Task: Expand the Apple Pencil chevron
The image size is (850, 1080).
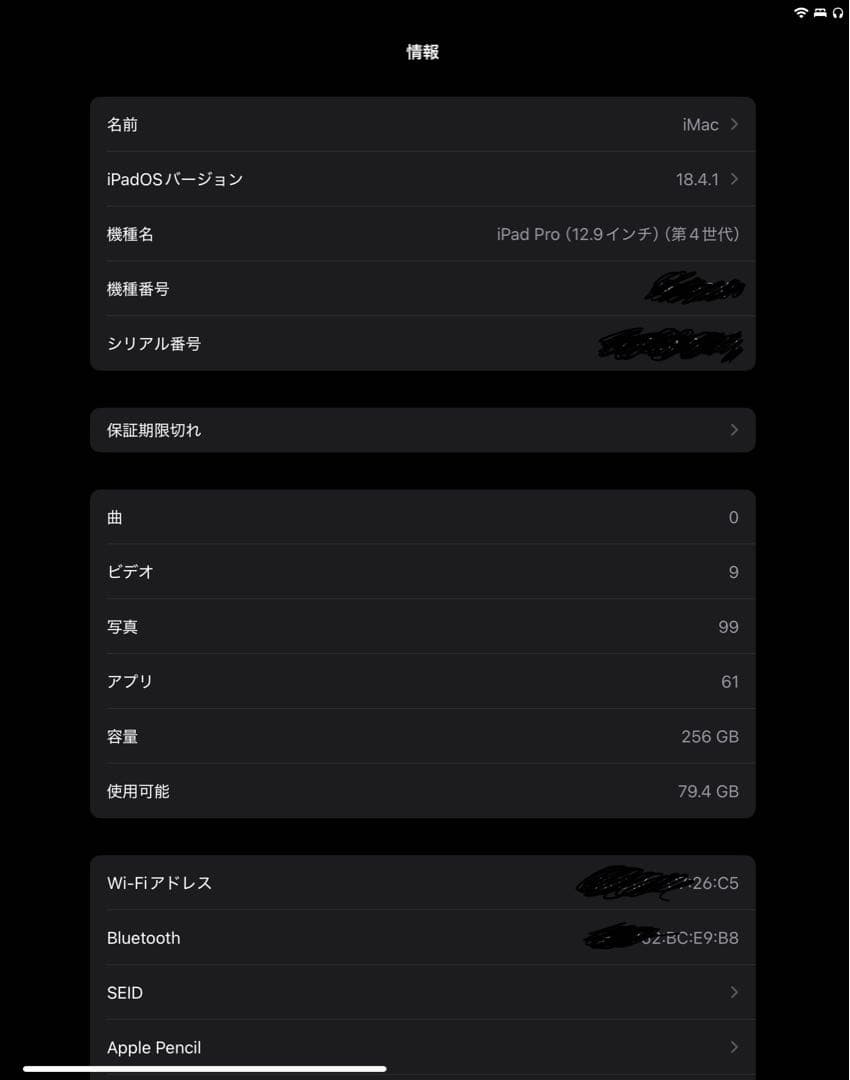Action: coord(734,1047)
